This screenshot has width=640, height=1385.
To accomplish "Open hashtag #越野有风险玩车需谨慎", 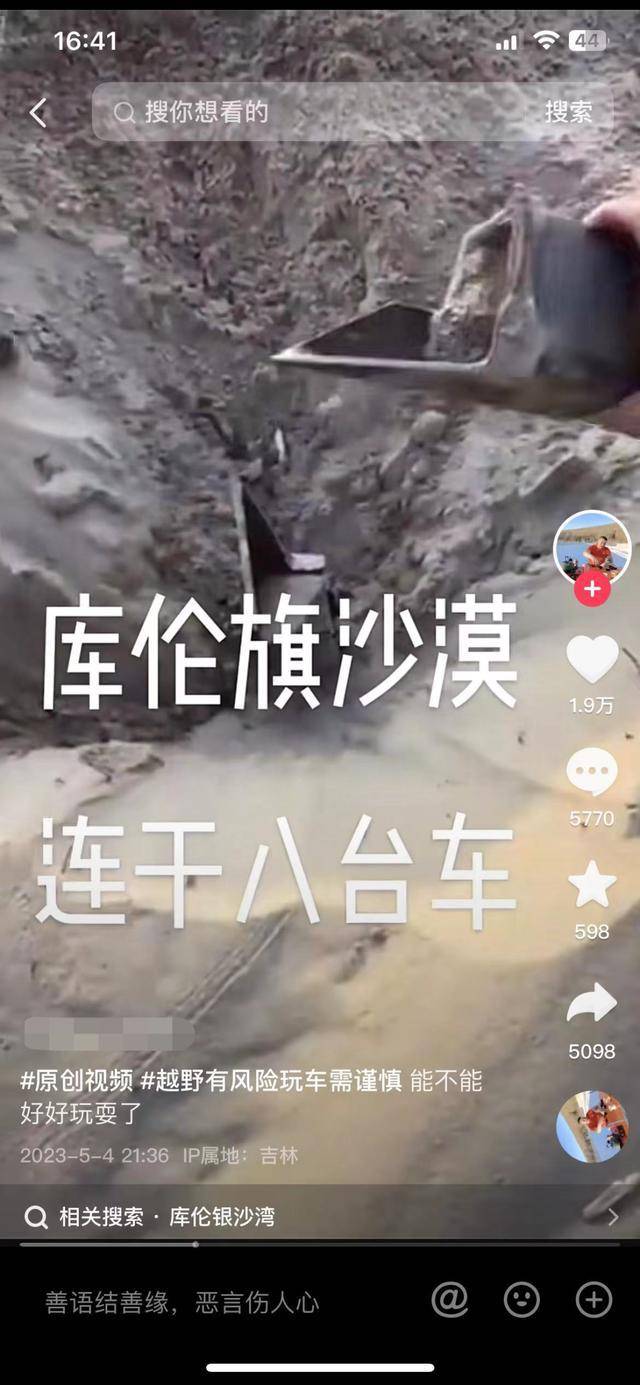I will (x=272, y=1081).
